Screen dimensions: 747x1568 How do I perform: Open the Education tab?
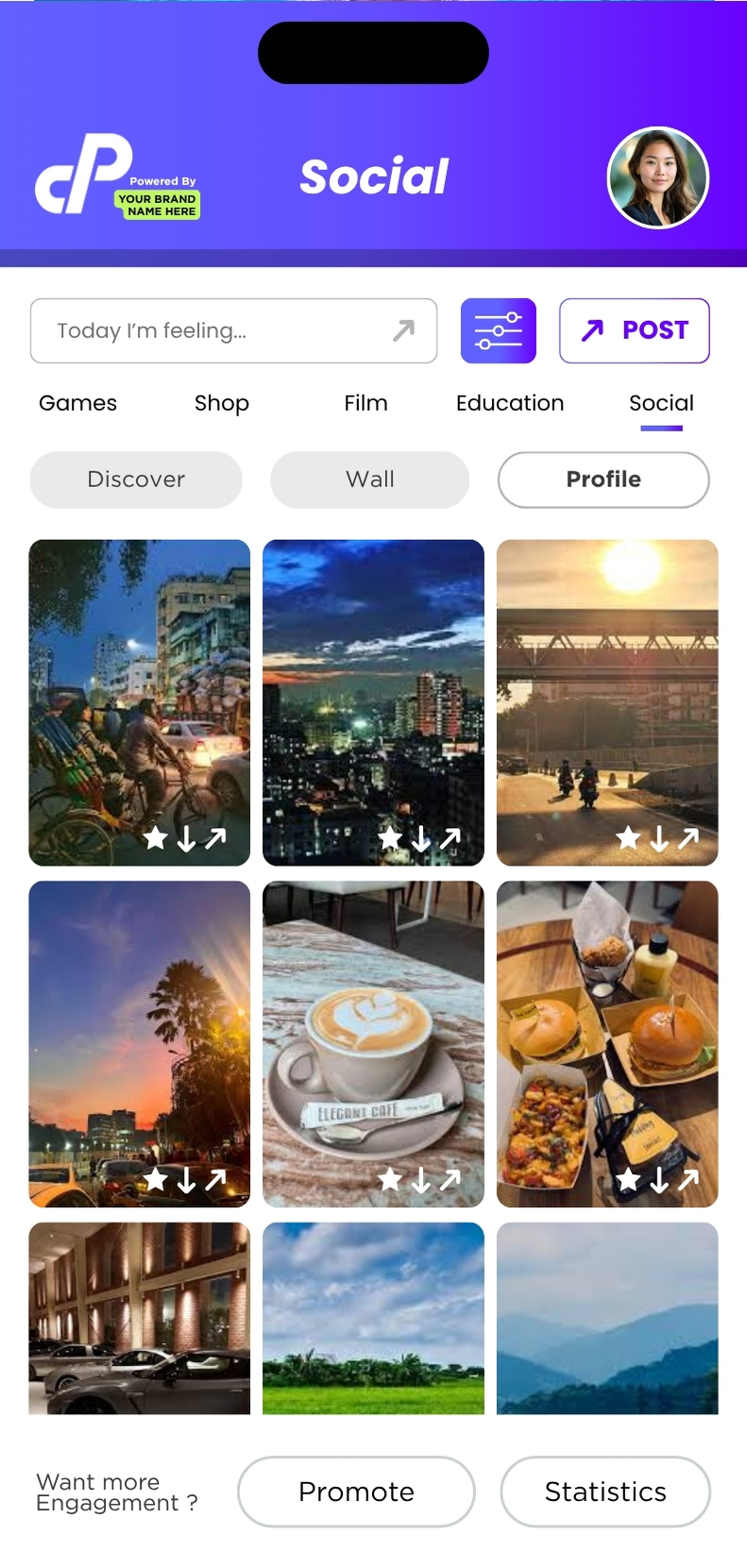click(510, 403)
